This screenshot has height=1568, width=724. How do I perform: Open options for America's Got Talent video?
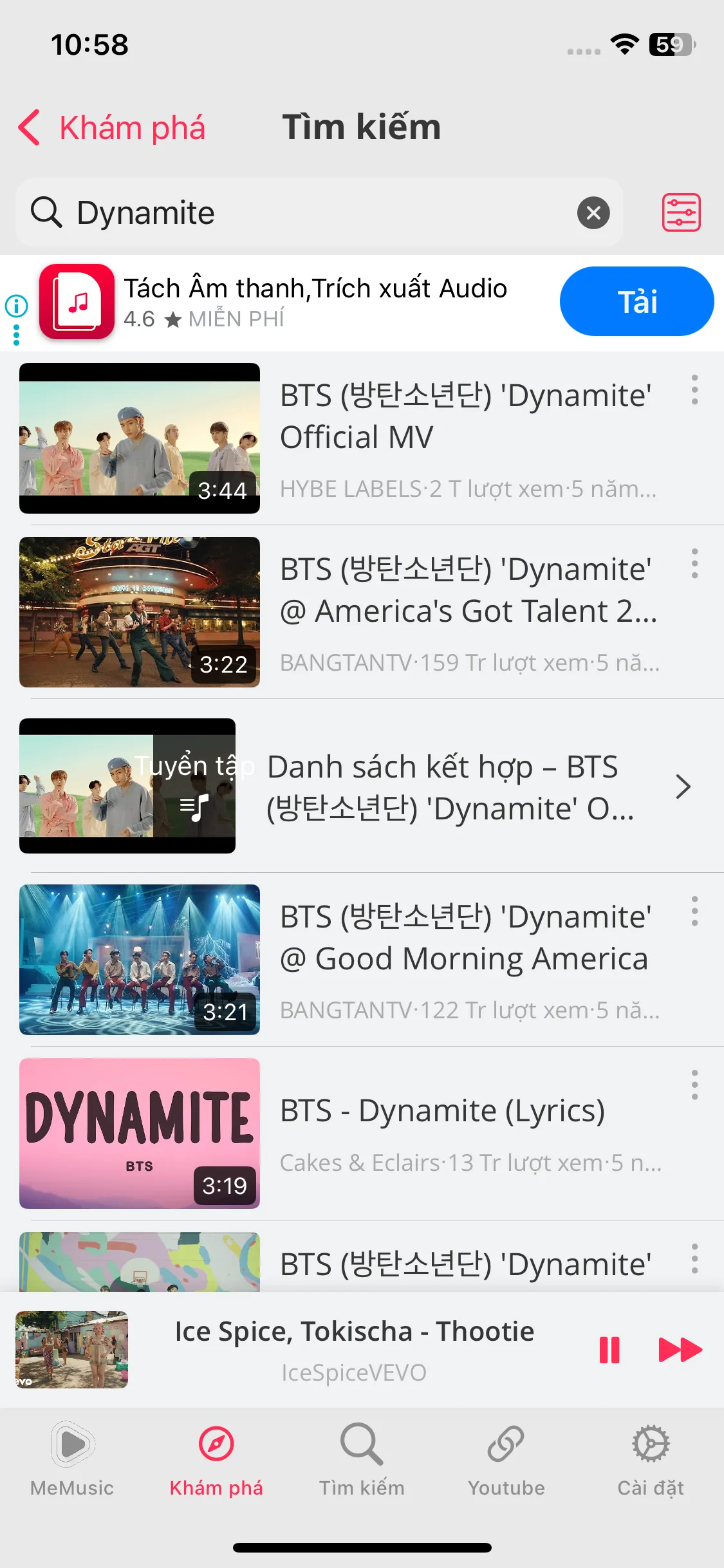pos(694,564)
